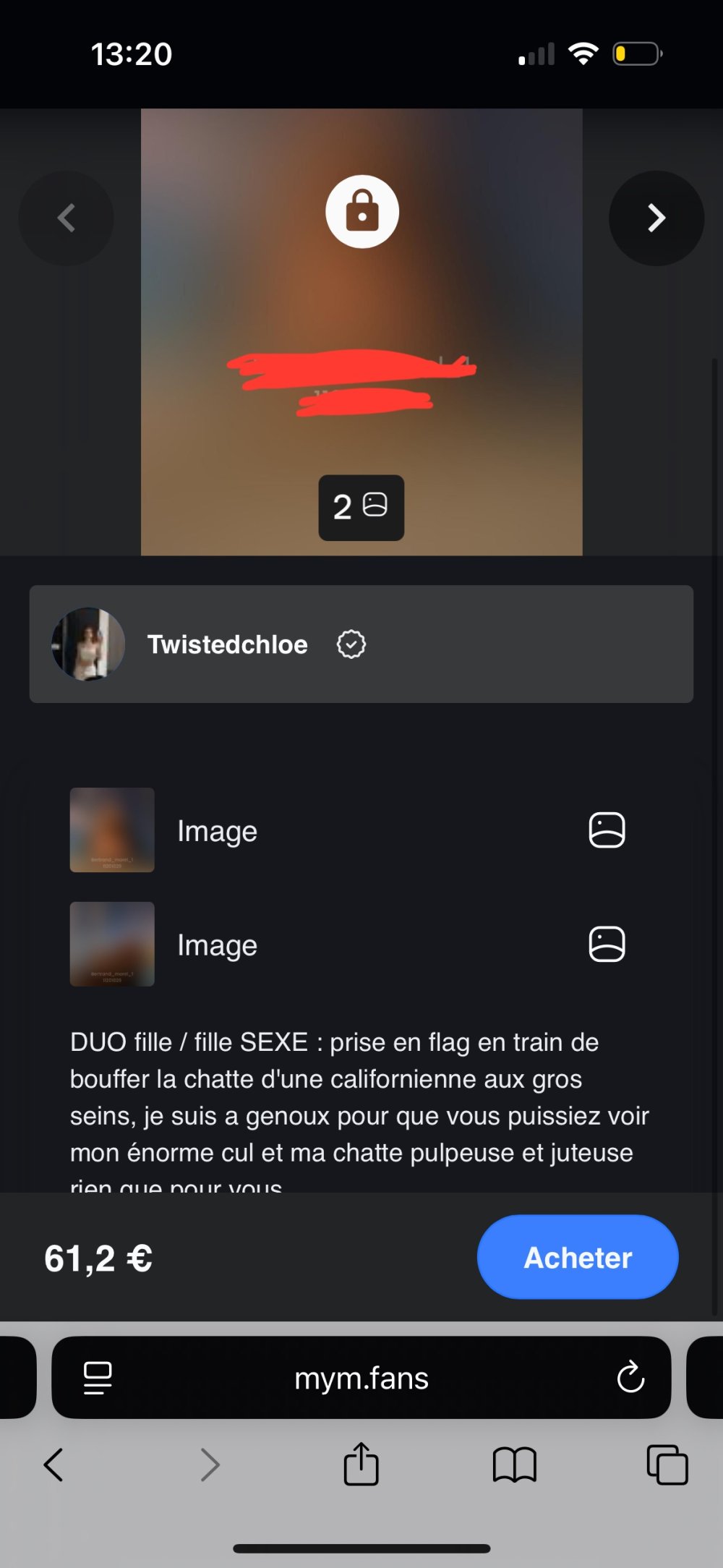Open the Twistedchloe profile

pyautogui.click(x=227, y=644)
